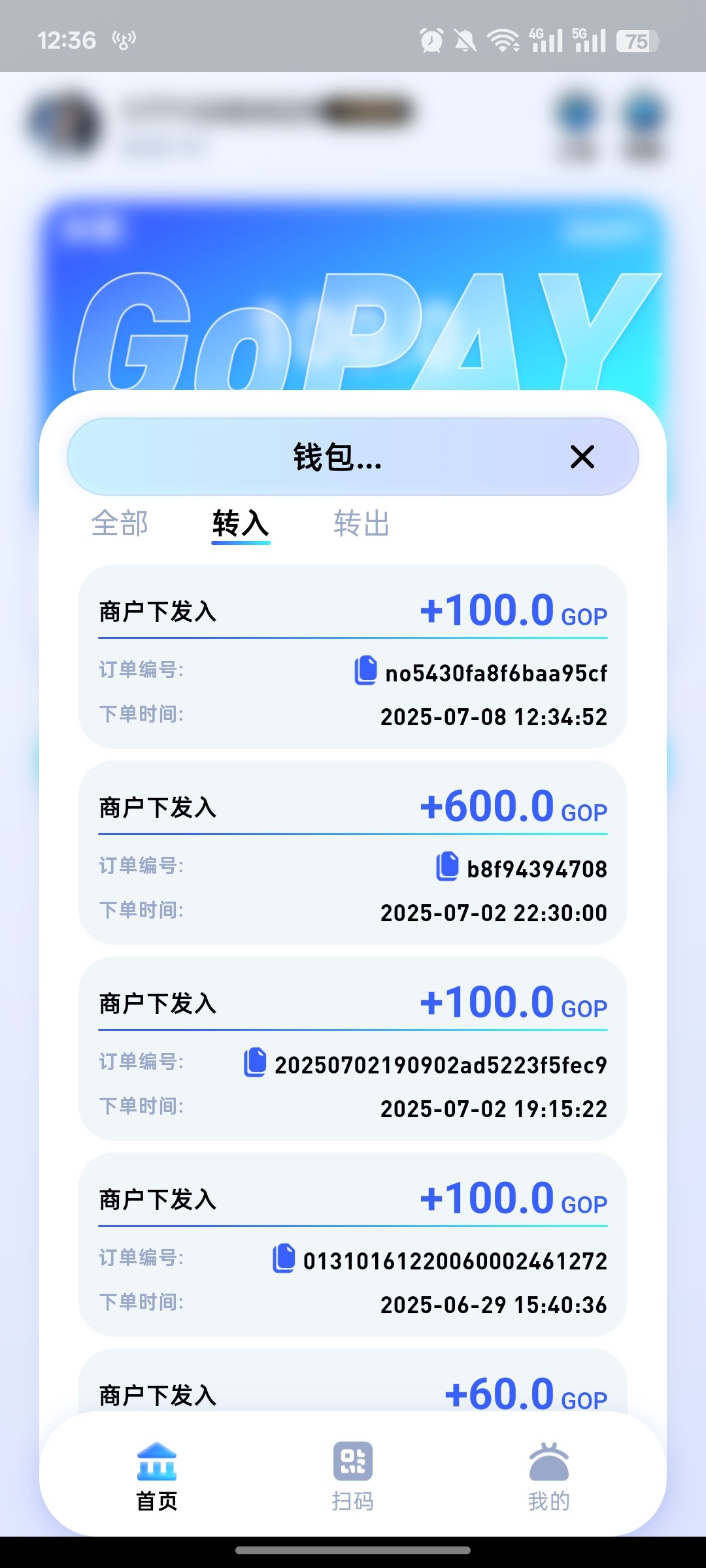Select the active 转入 tab

pyautogui.click(x=241, y=523)
